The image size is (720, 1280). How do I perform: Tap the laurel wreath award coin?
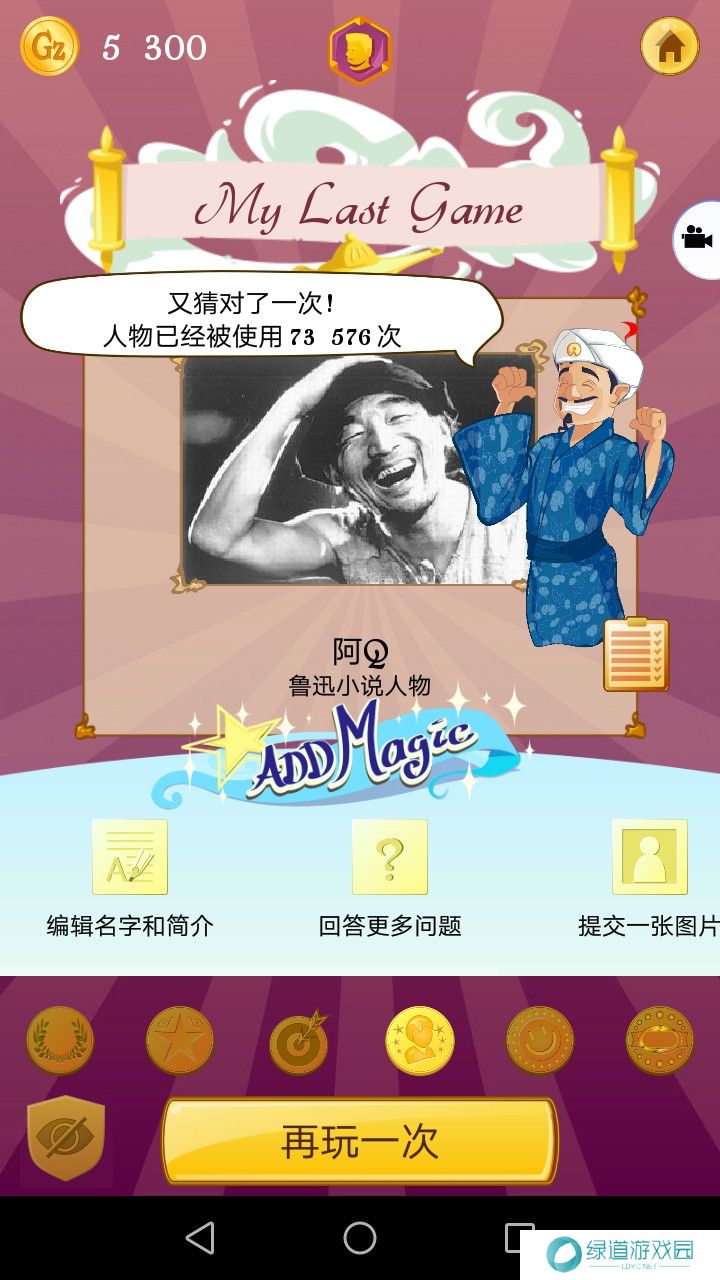click(60, 1040)
